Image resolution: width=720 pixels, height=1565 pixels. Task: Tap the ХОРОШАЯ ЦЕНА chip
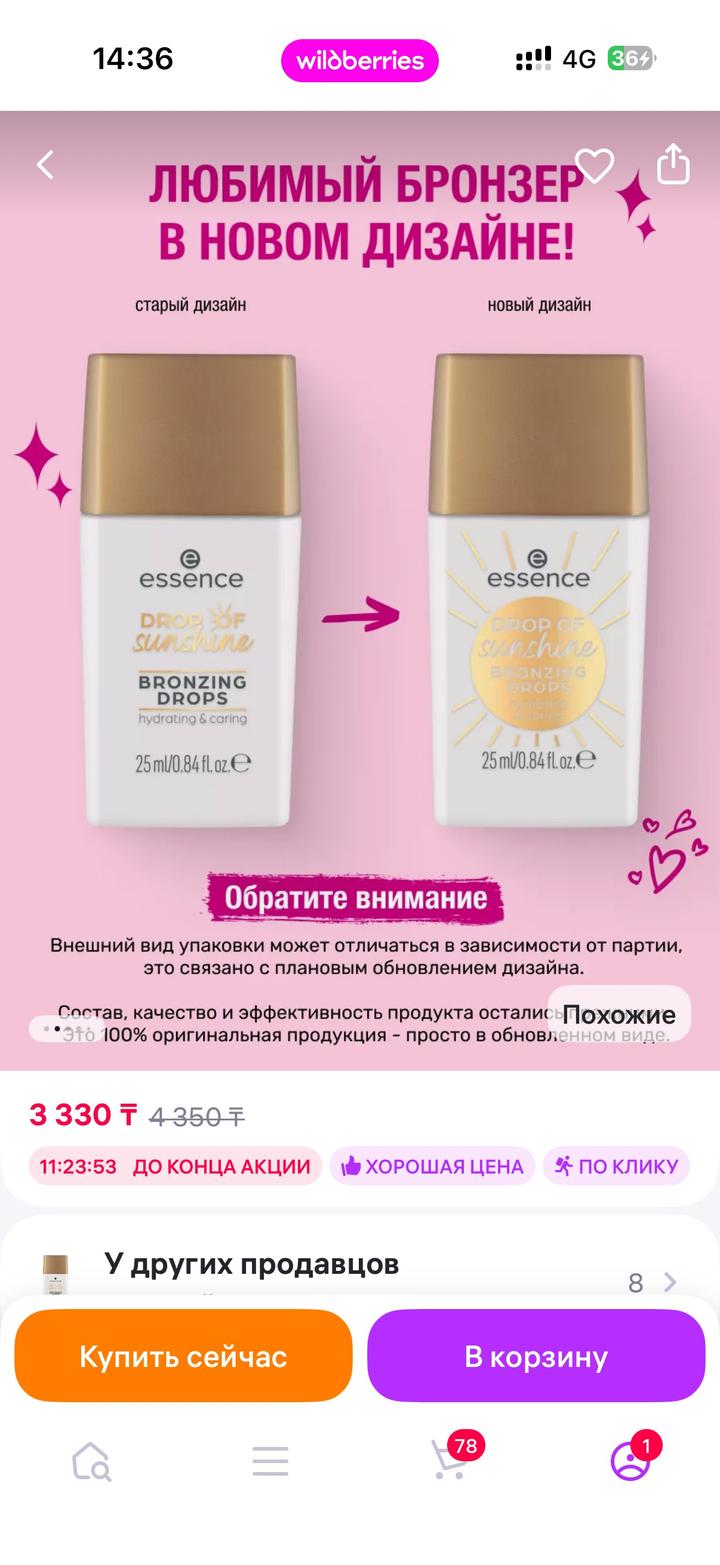[432, 1166]
